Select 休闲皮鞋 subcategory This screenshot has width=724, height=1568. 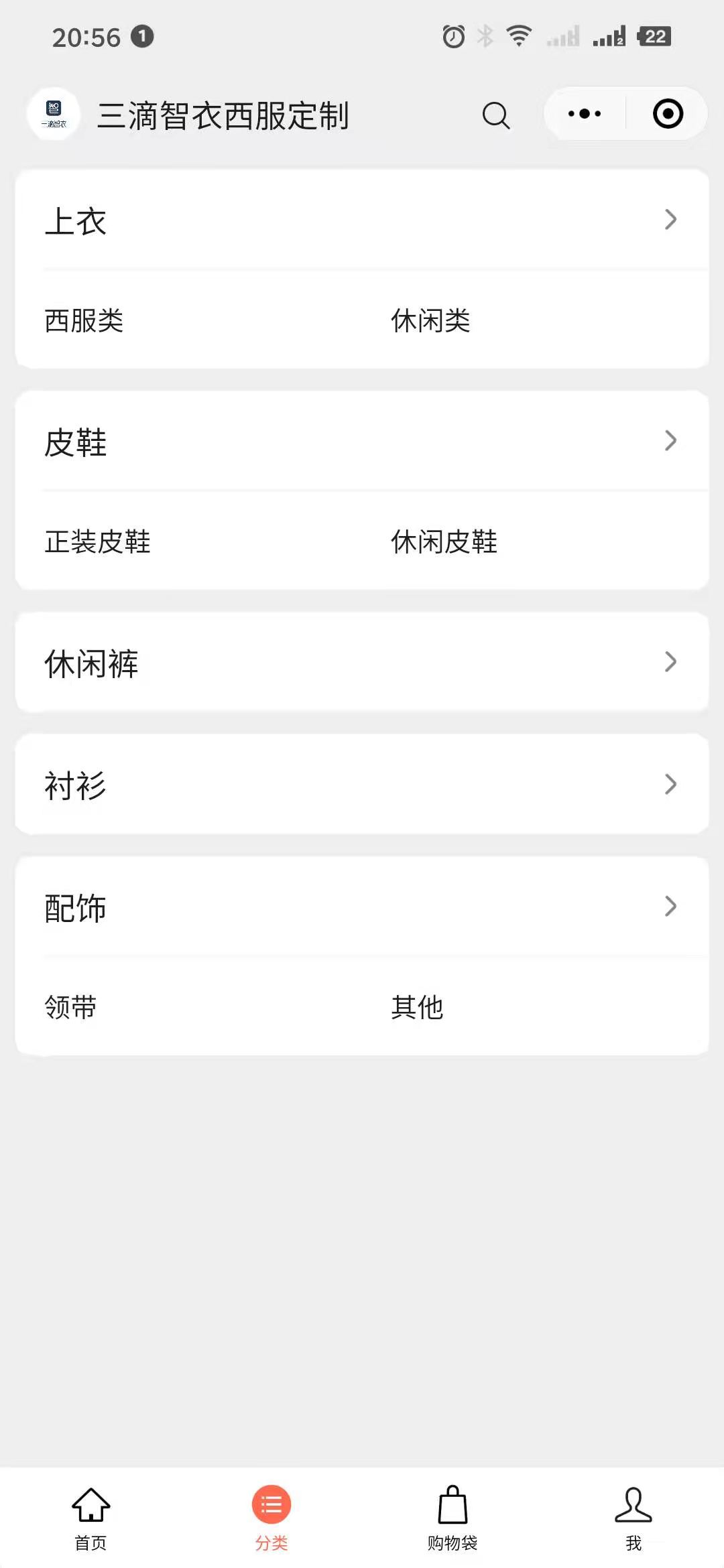click(x=444, y=541)
